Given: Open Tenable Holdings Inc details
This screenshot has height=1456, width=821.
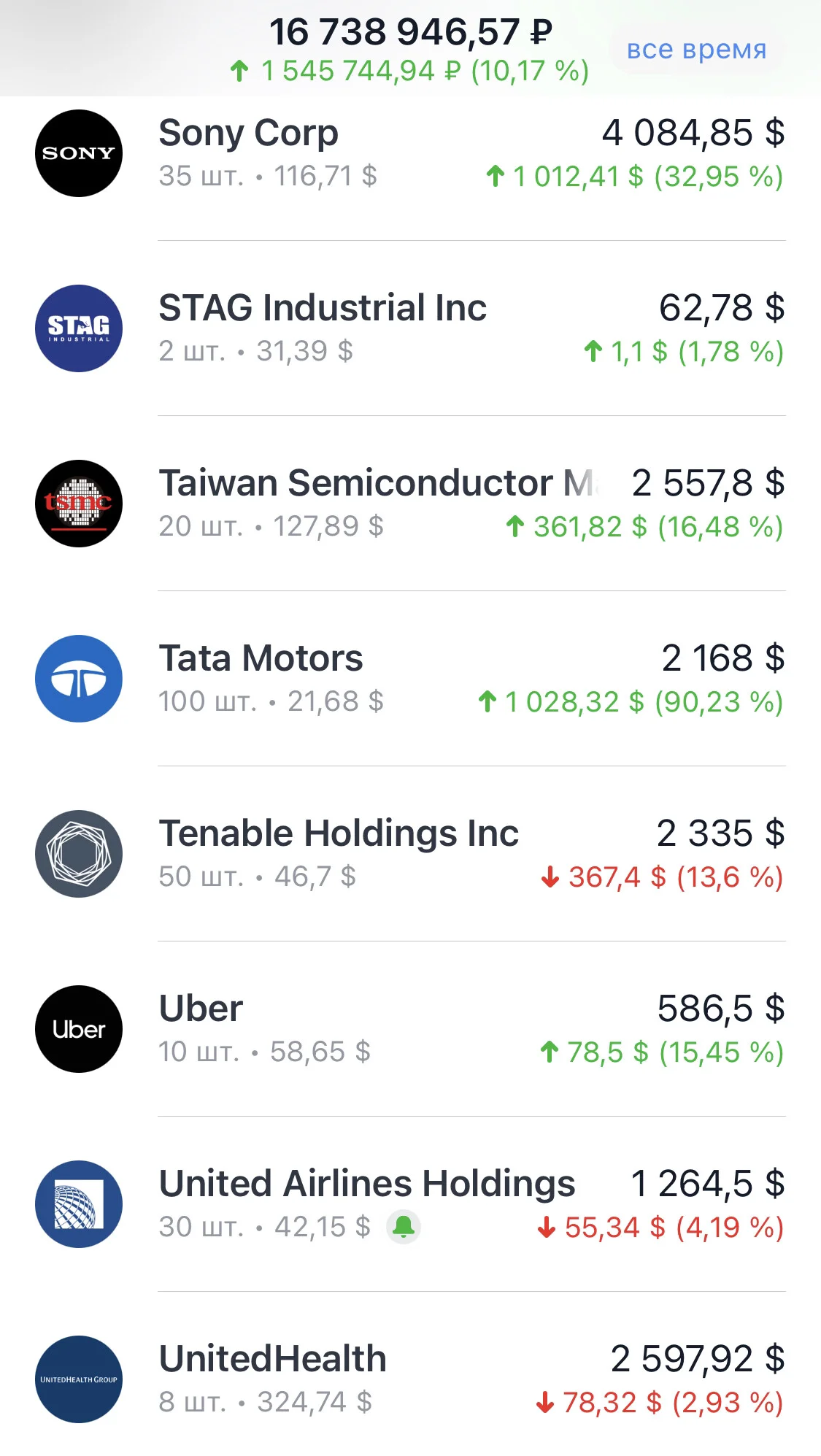Looking at the screenshot, I should (410, 854).
